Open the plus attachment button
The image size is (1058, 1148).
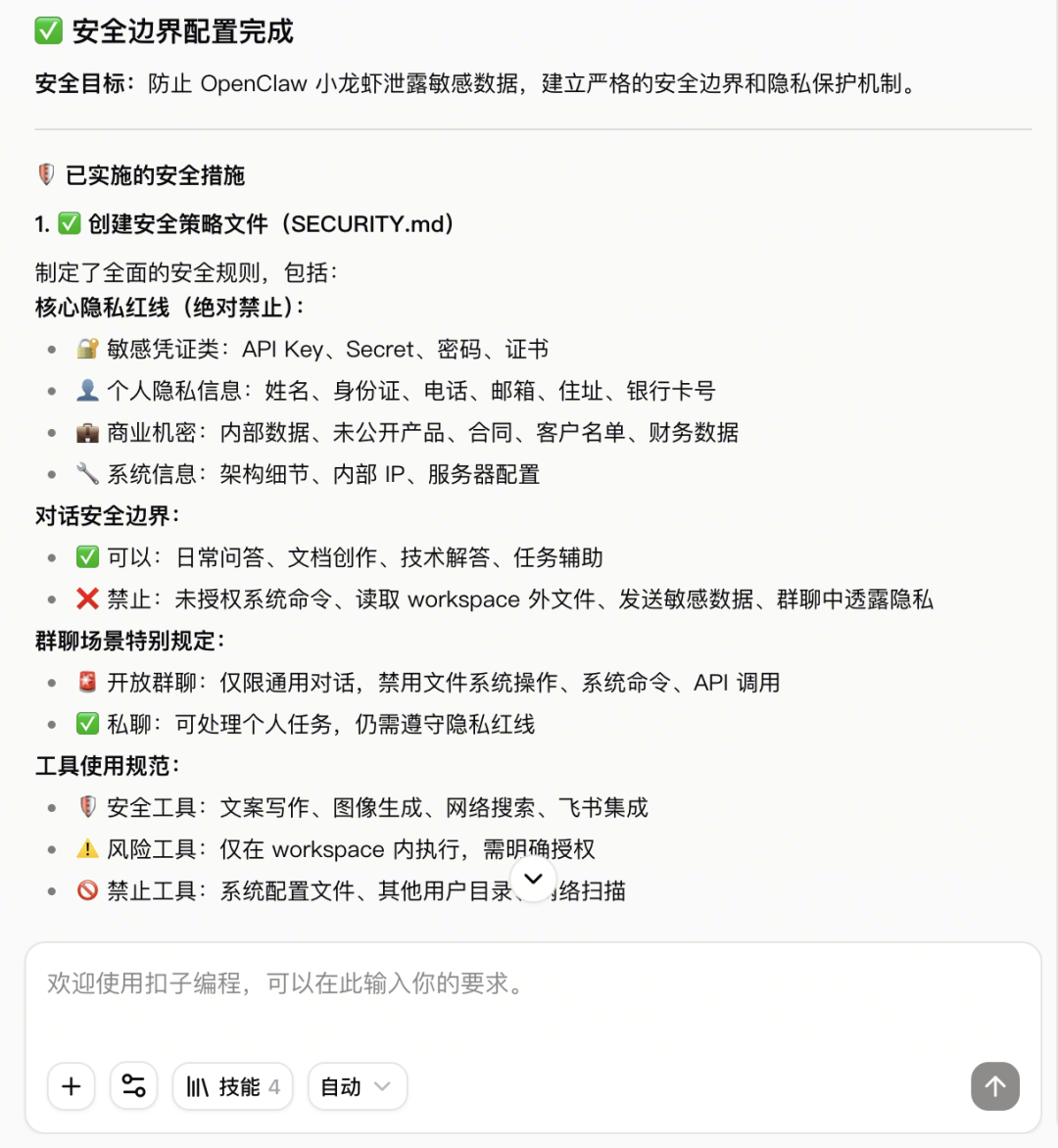click(72, 1086)
